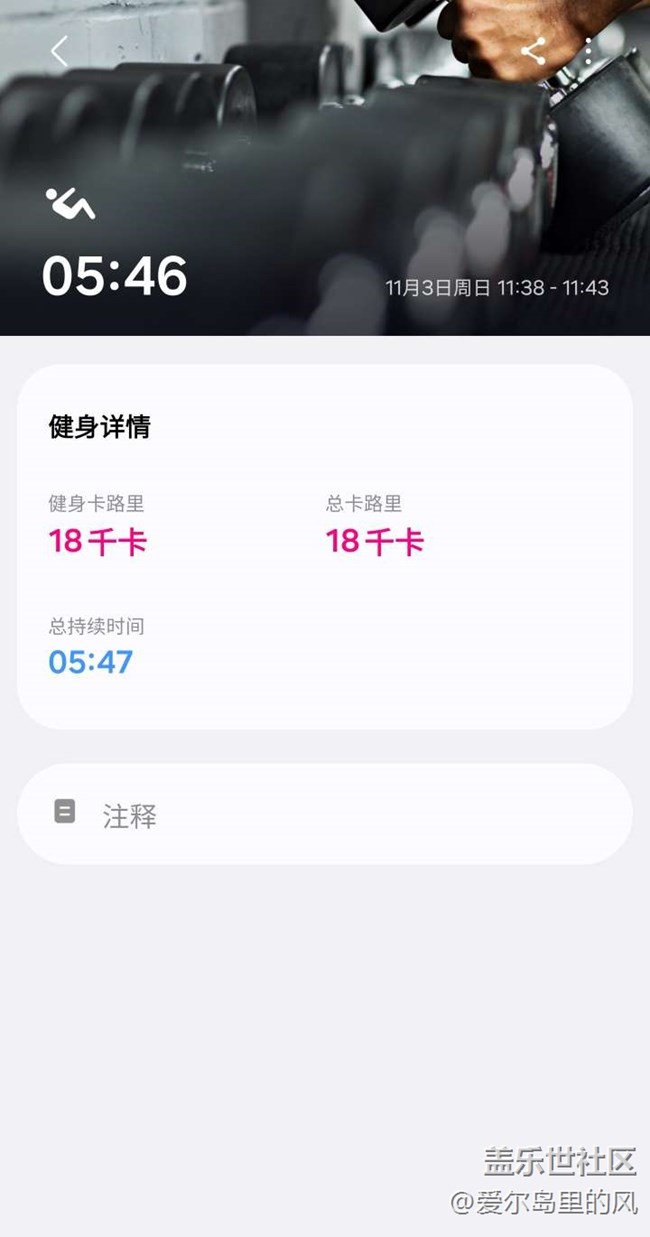Image resolution: width=650 pixels, height=1237 pixels.
Task: Open the three-dot overflow menu
Action: click(x=589, y=51)
